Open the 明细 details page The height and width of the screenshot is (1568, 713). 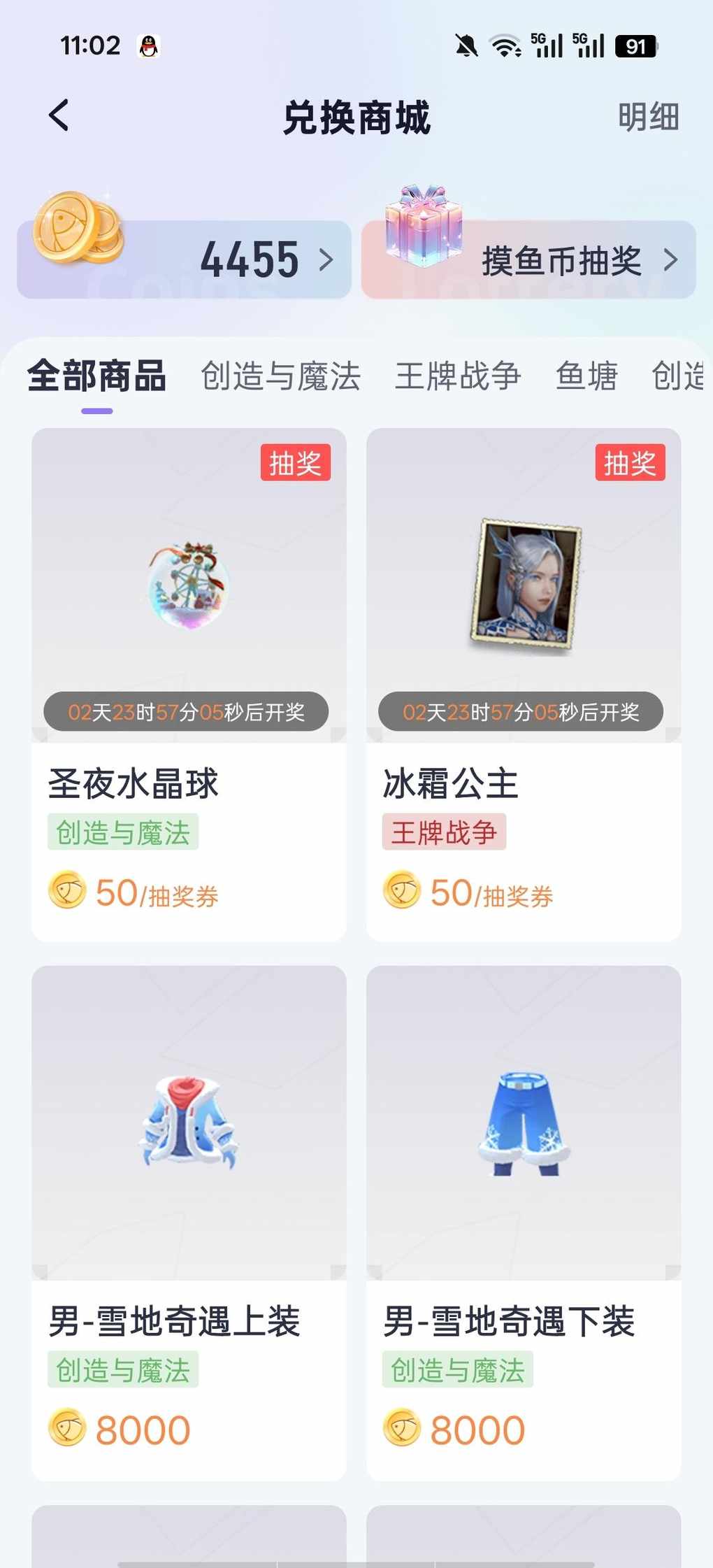point(648,117)
